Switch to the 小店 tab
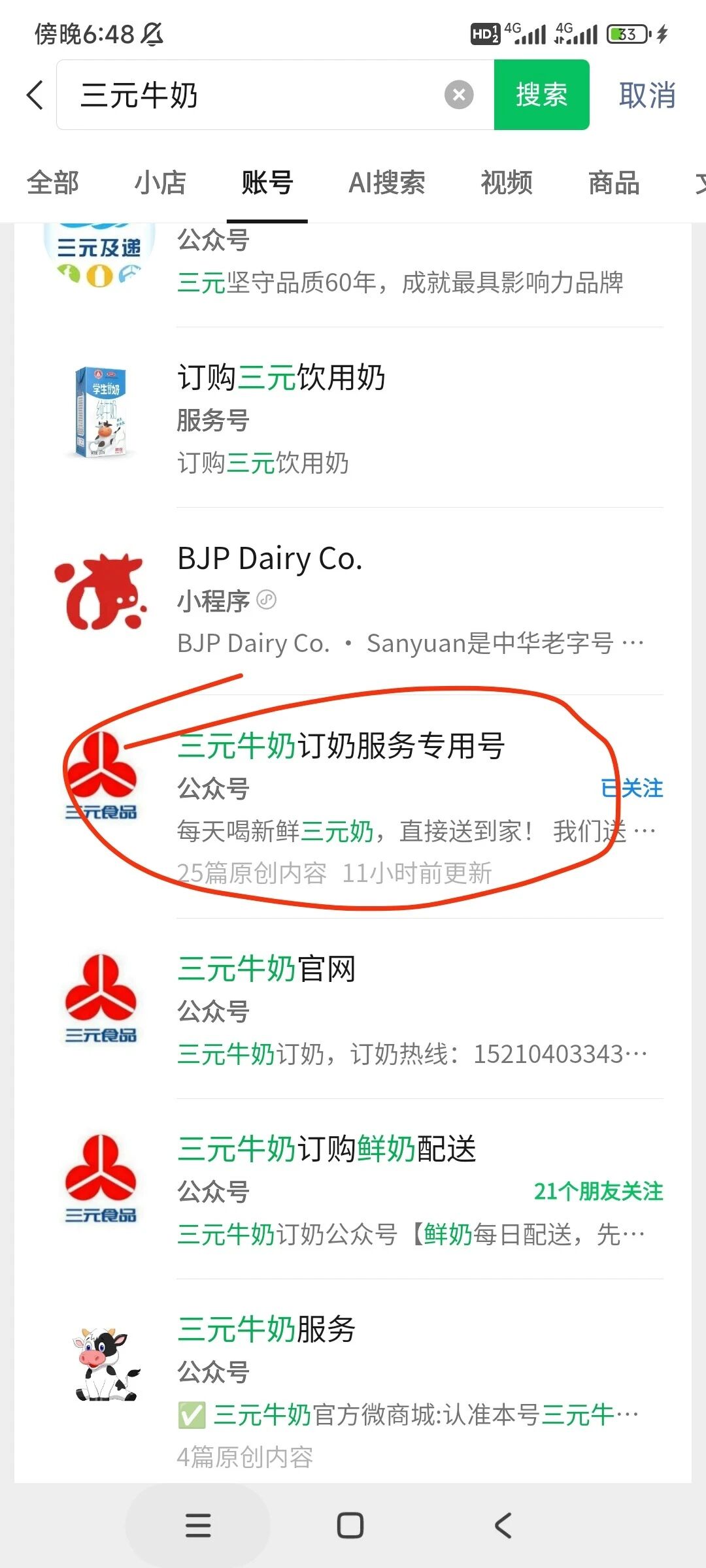 160,183
